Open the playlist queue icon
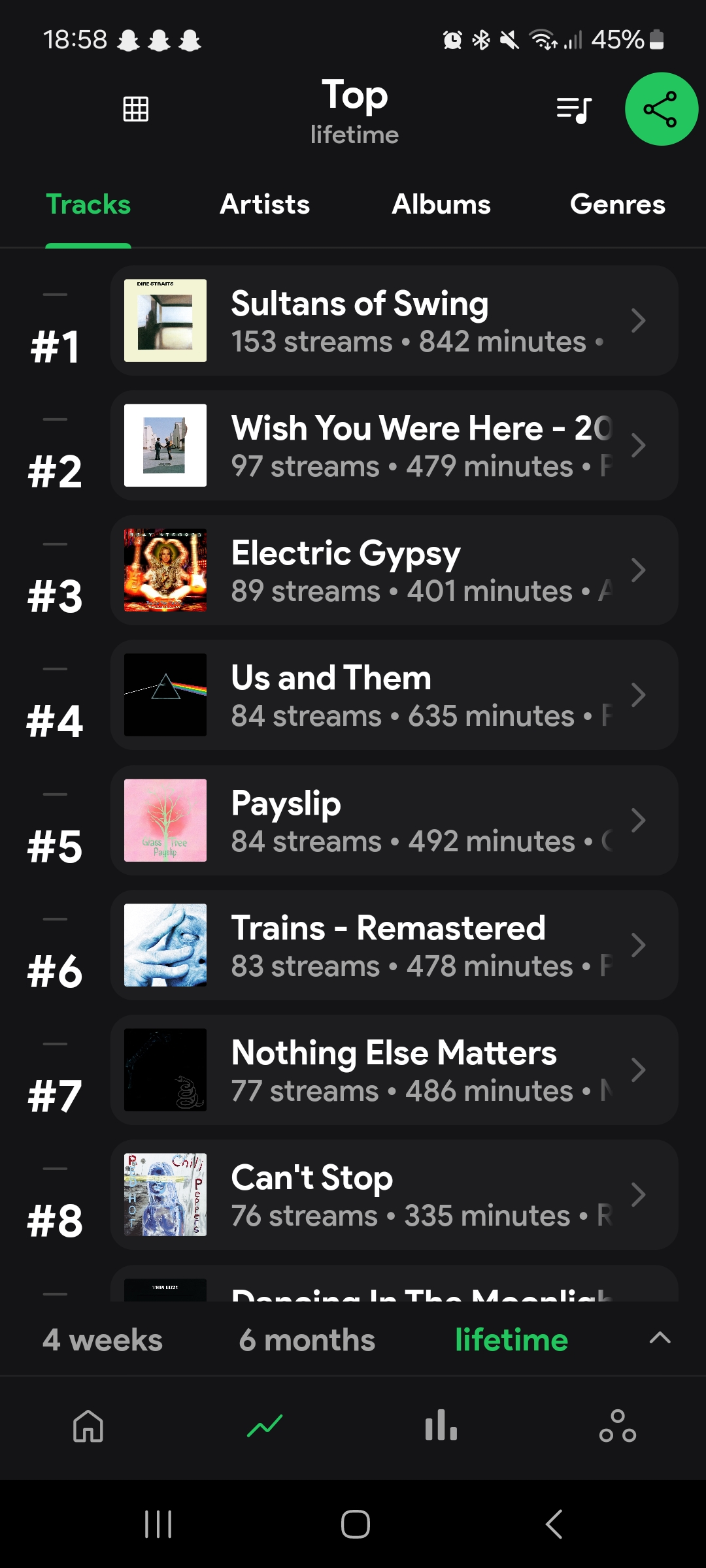The image size is (706, 1568). click(x=574, y=109)
